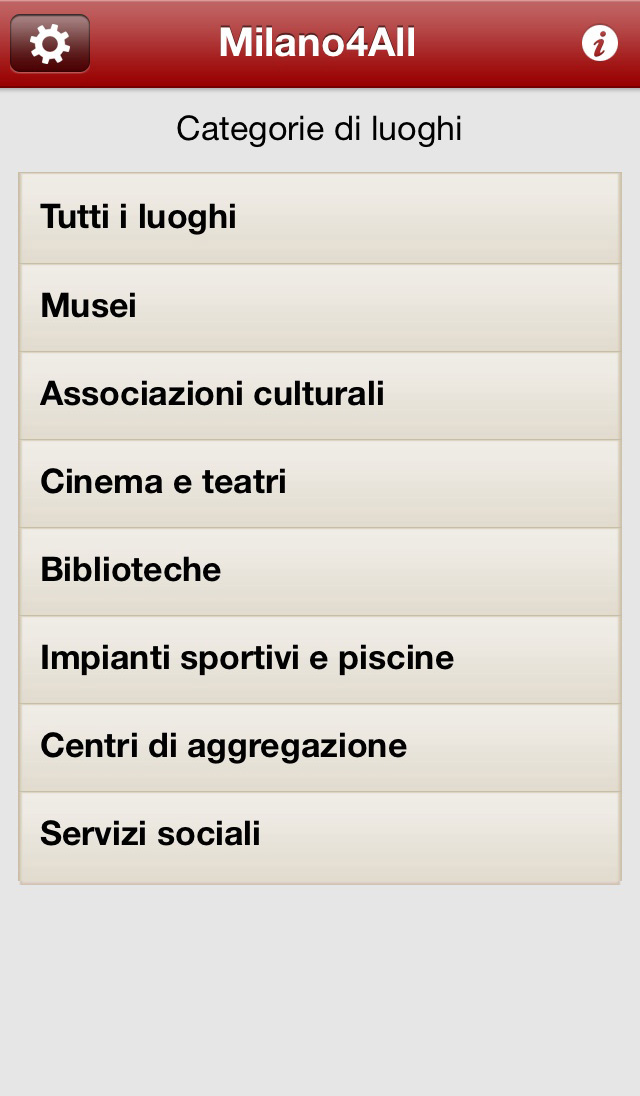Screen dimensions: 640x1096
Task: Open Impianti sportivi e piscine
Action: [x=320, y=660]
